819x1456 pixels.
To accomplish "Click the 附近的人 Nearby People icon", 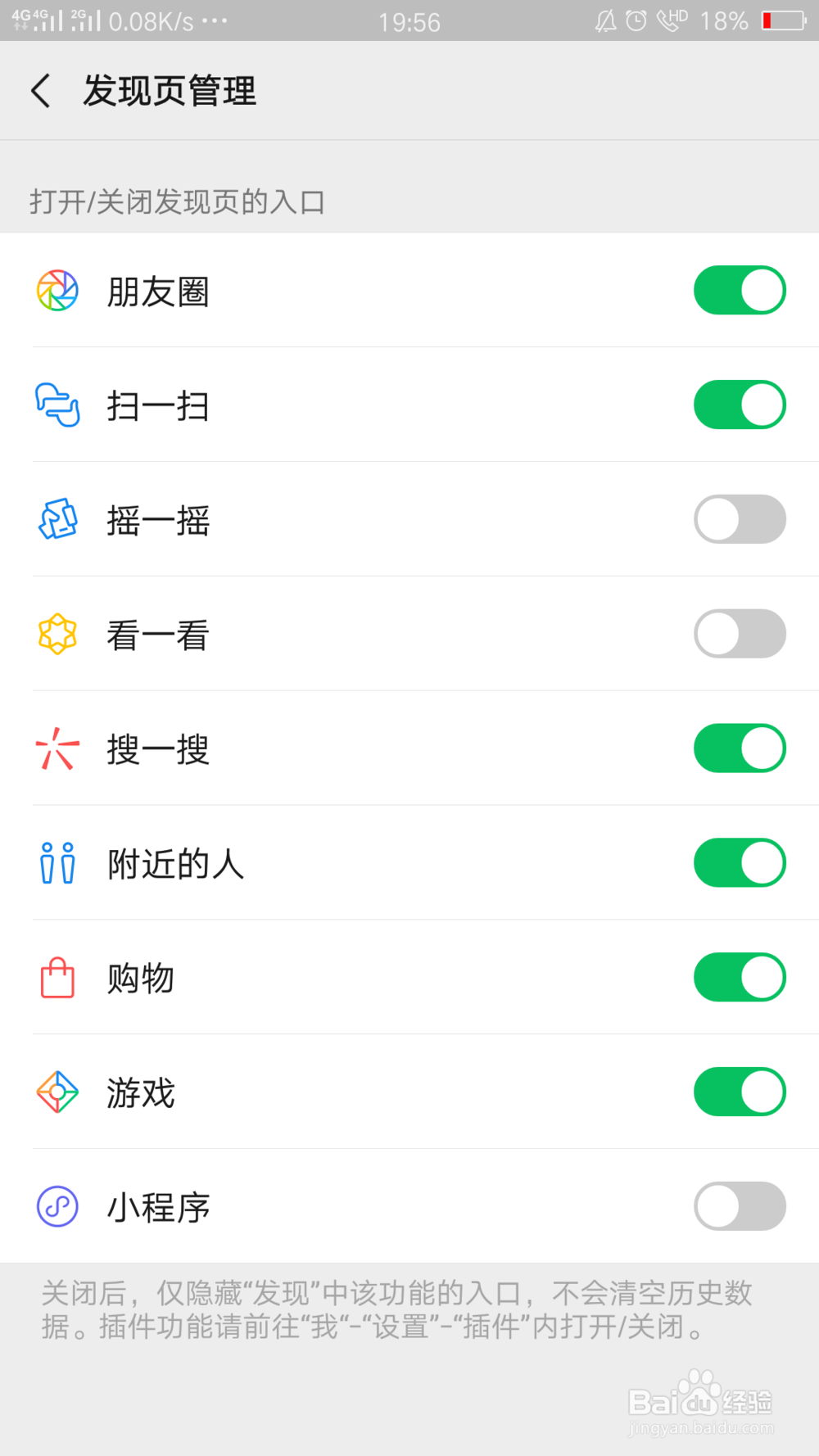I will [x=56, y=862].
